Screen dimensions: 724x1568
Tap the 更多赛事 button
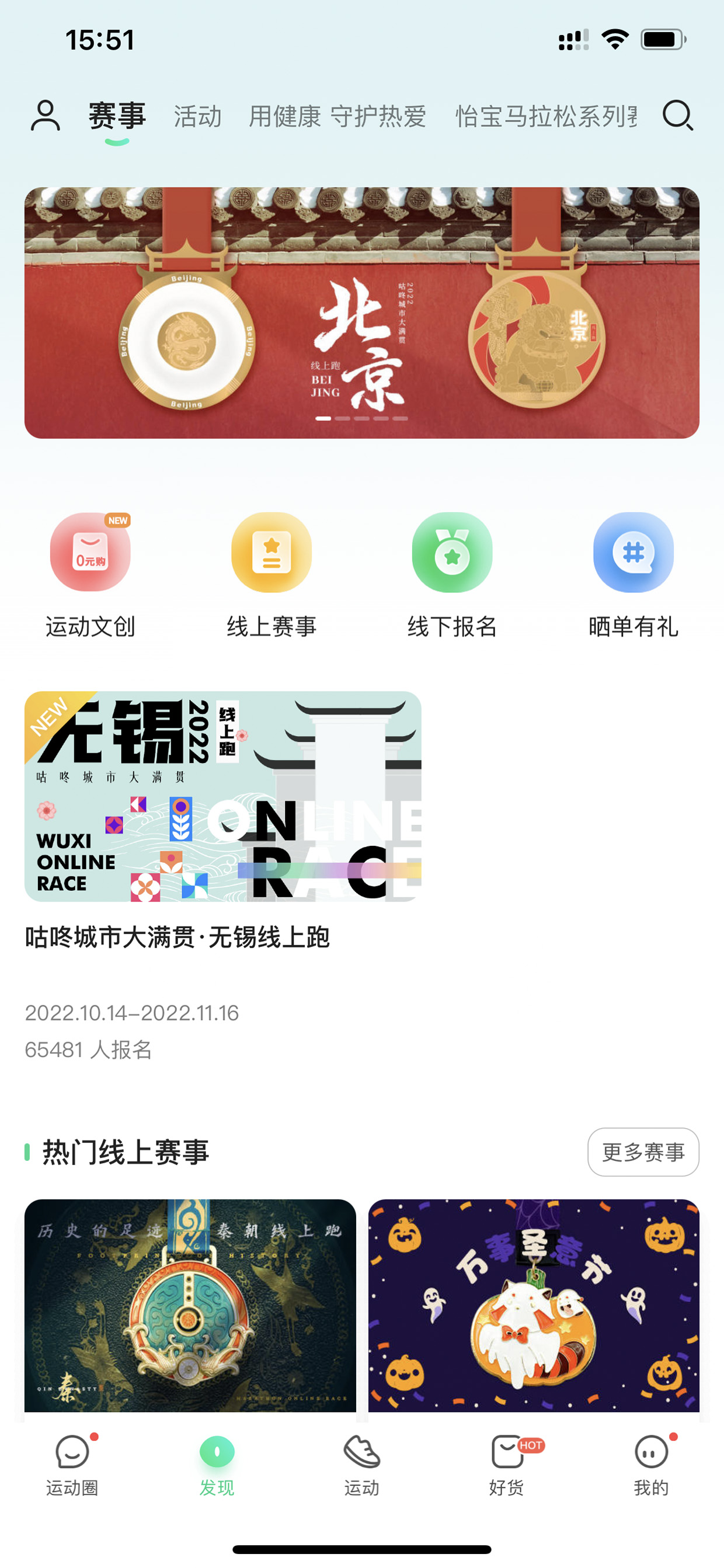coord(643,1151)
